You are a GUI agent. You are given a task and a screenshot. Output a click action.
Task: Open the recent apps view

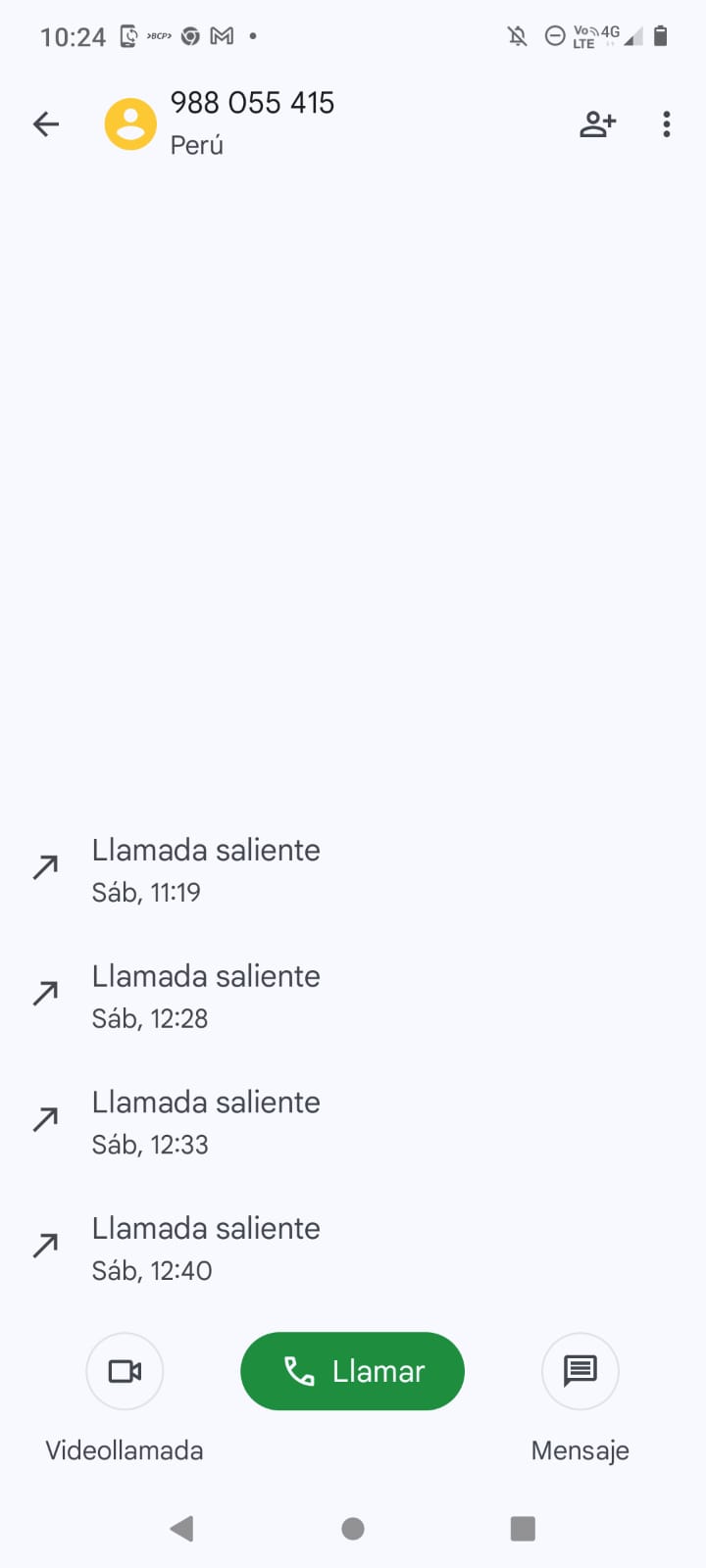[523, 1529]
